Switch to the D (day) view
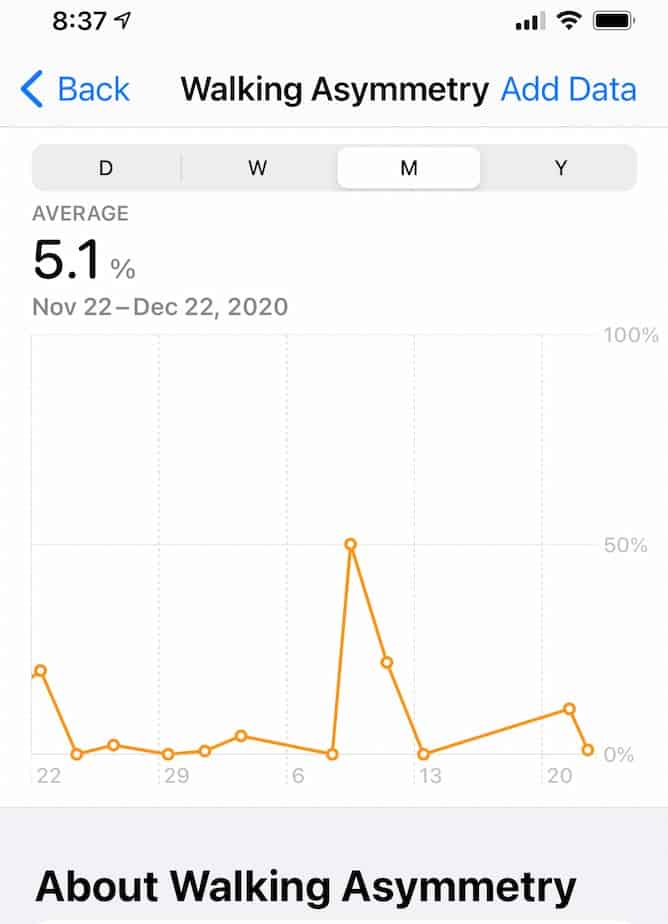This screenshot has width=668, height=924. [x=106, y=168]
